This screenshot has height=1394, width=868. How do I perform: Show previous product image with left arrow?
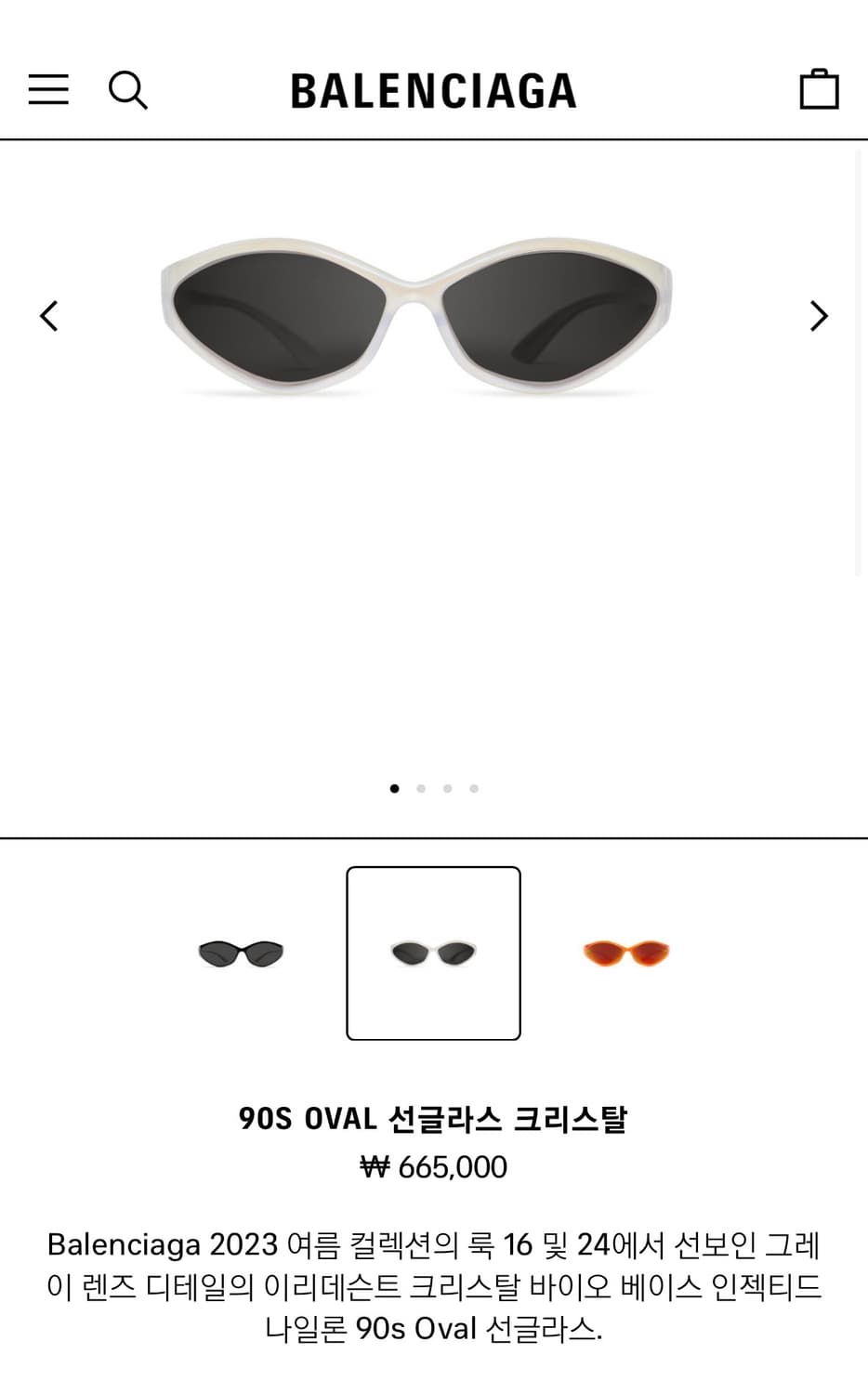tap(50, 316)
